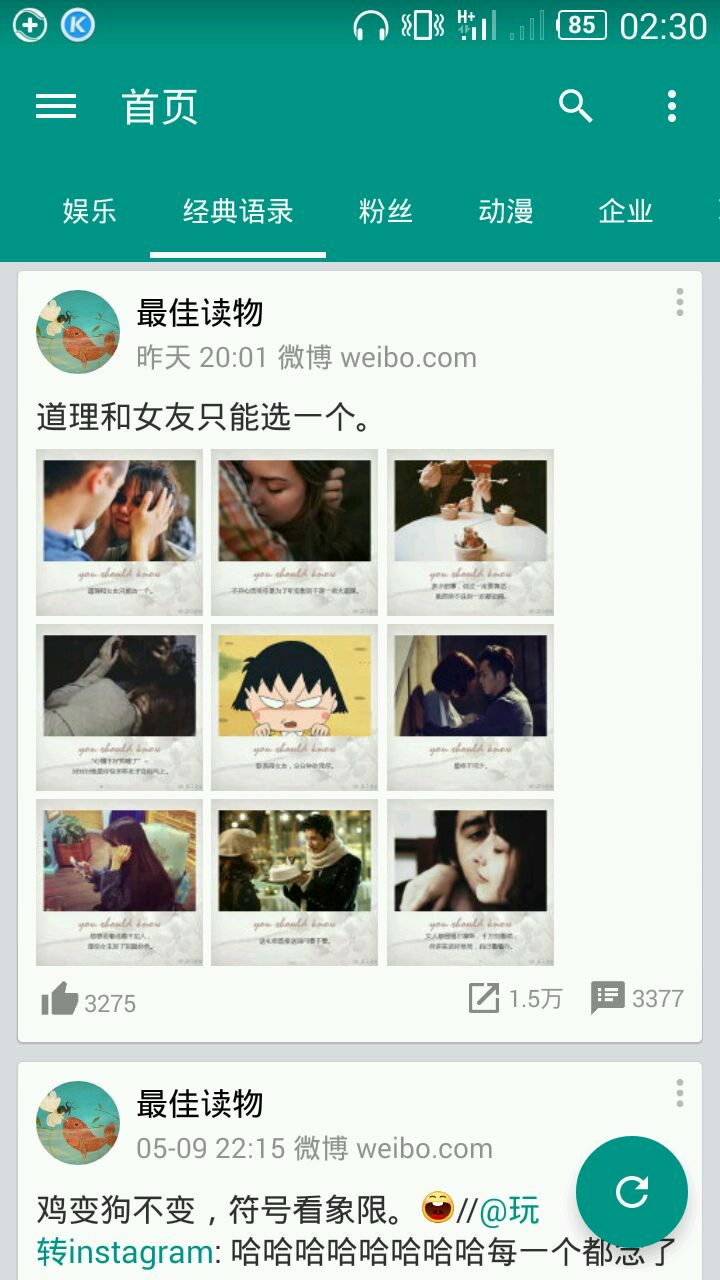Open the @玩转instagram mention link
This screenshot has width=720, height=1280.
coord(510,1210)
